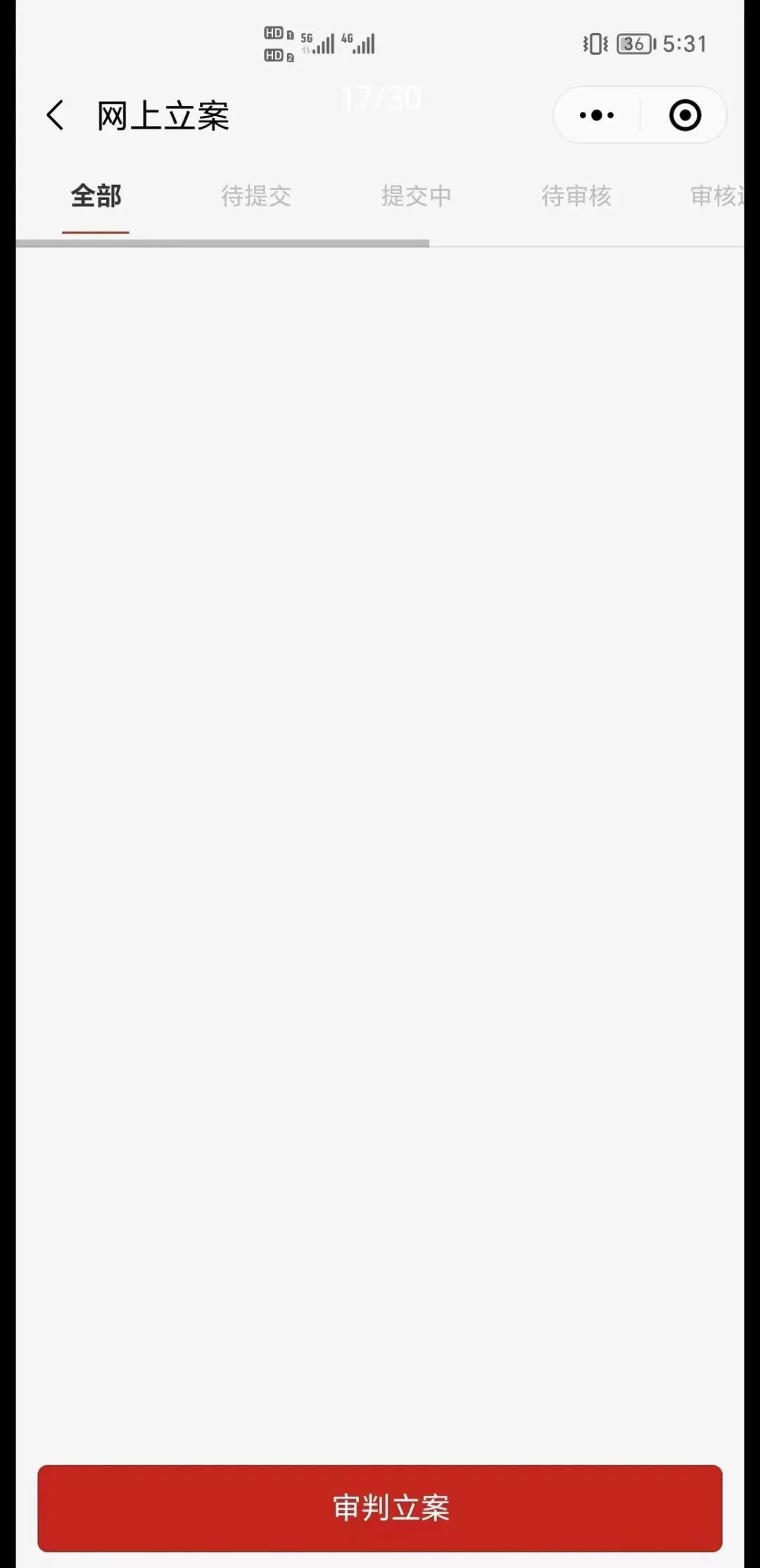Tap the 审判立案 button
760x1568 pixels.
tap(380, 1507)
